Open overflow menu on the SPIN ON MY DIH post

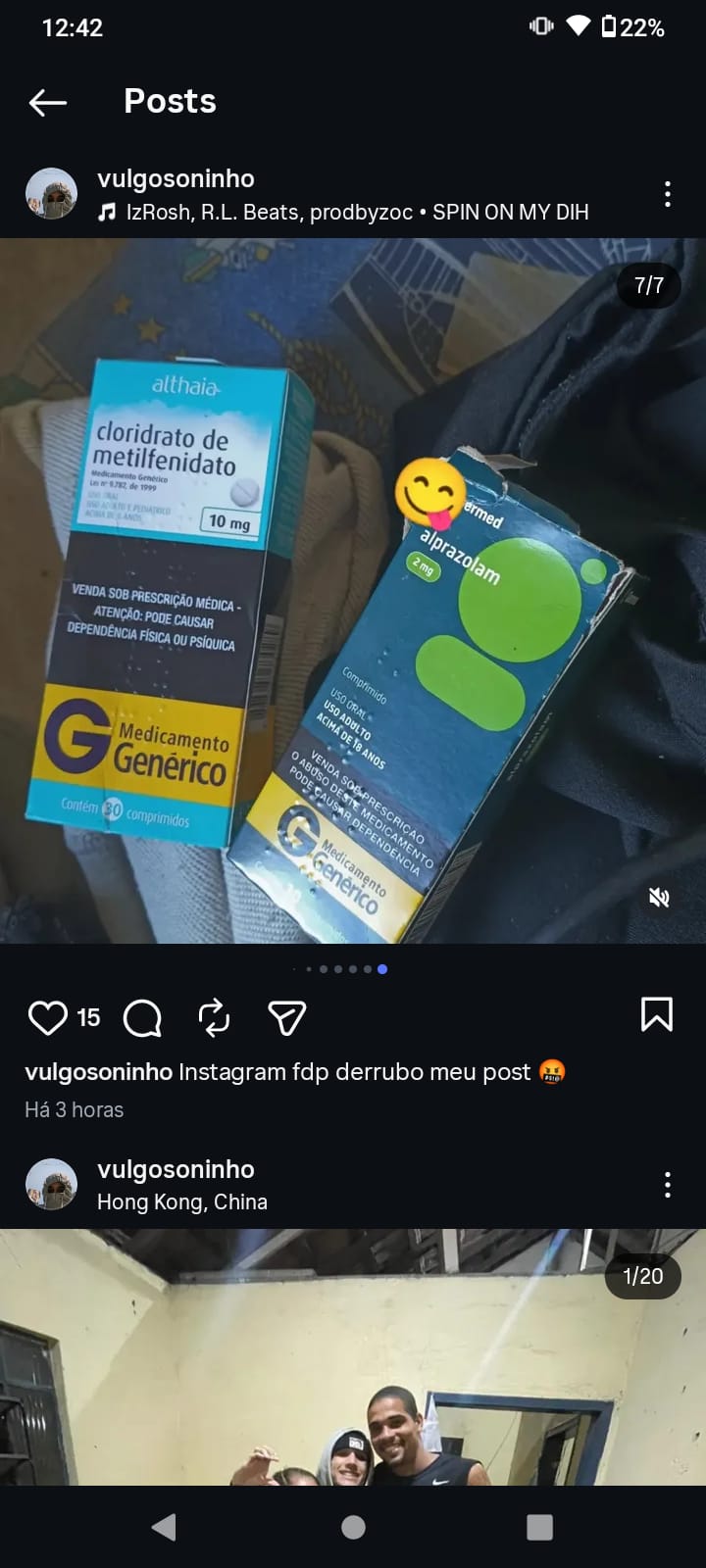[668, 194]
